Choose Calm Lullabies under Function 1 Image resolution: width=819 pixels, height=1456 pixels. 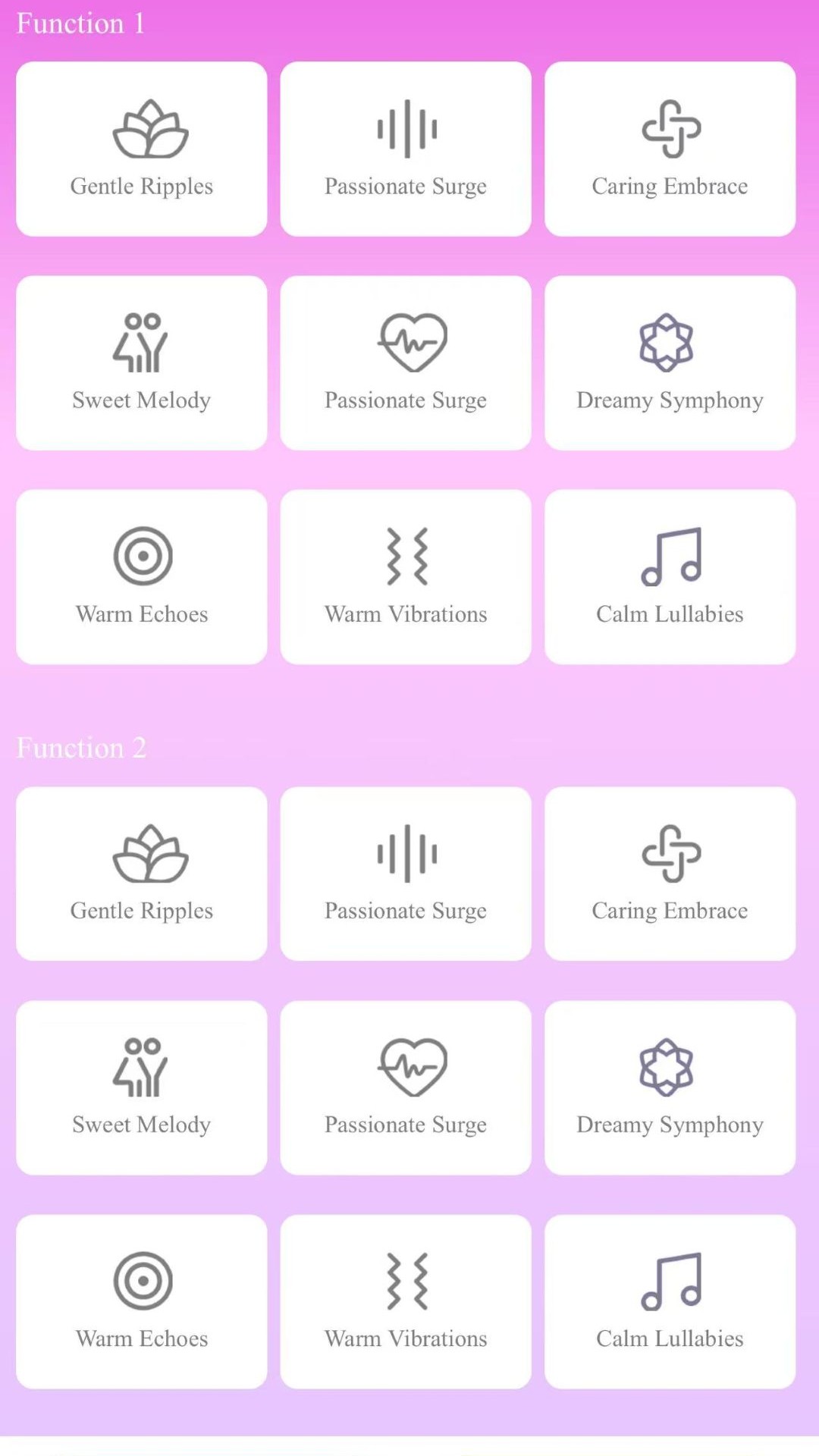(670, 577)
